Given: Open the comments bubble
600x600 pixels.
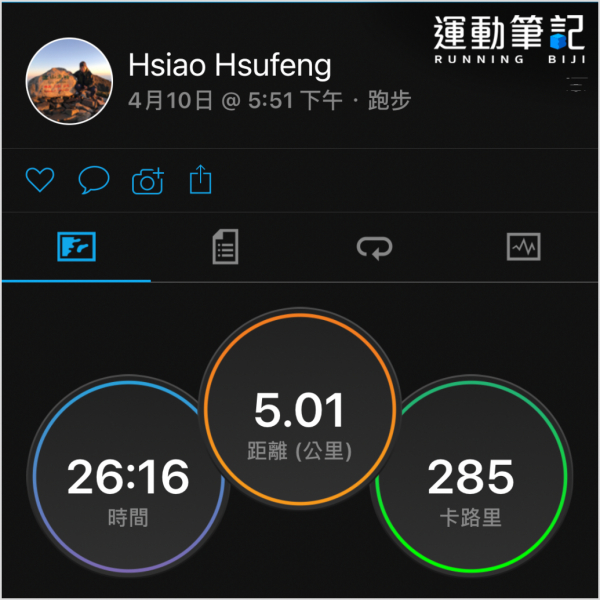Looking at the screenshot, I should (93, 180).
